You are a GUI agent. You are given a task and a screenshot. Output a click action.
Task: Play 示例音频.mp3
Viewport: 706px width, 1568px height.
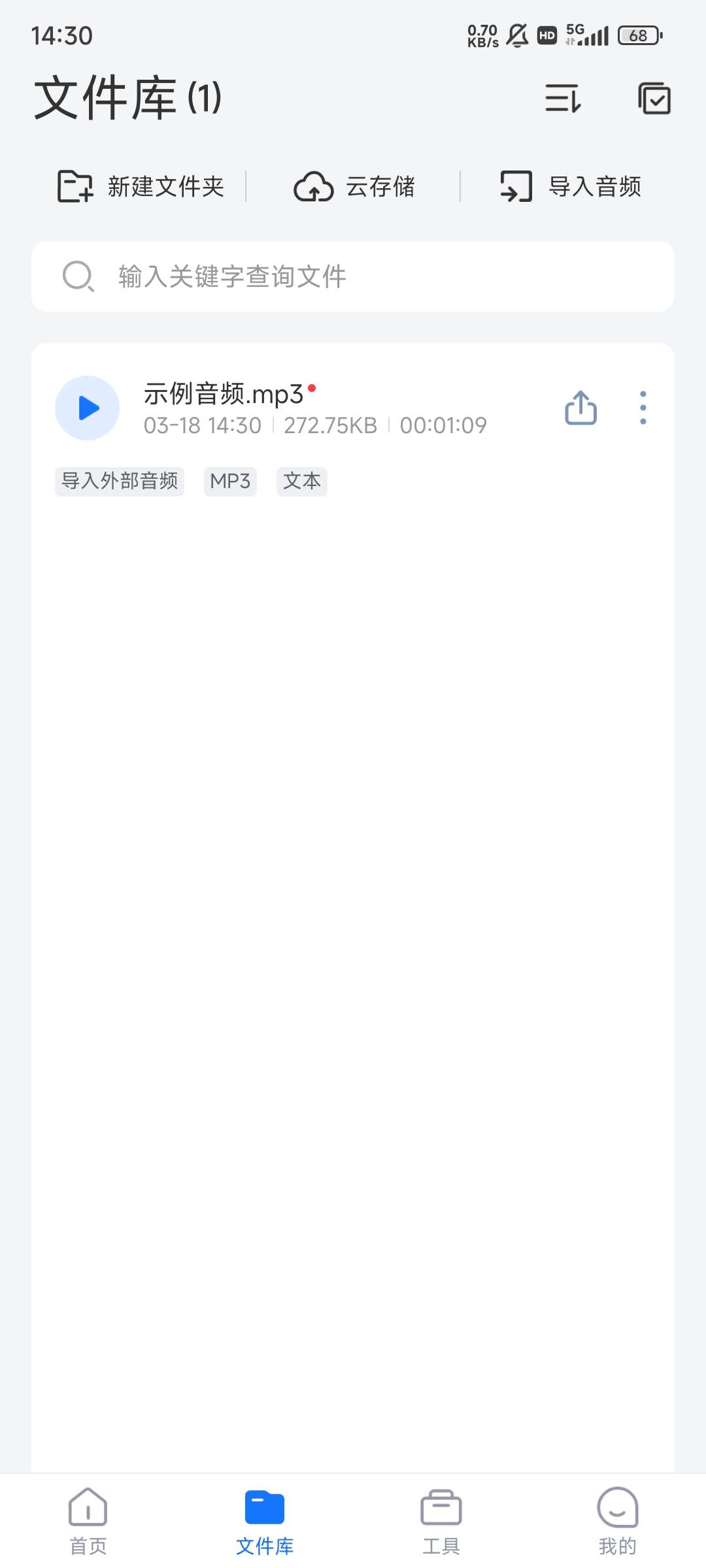point(88,408)
